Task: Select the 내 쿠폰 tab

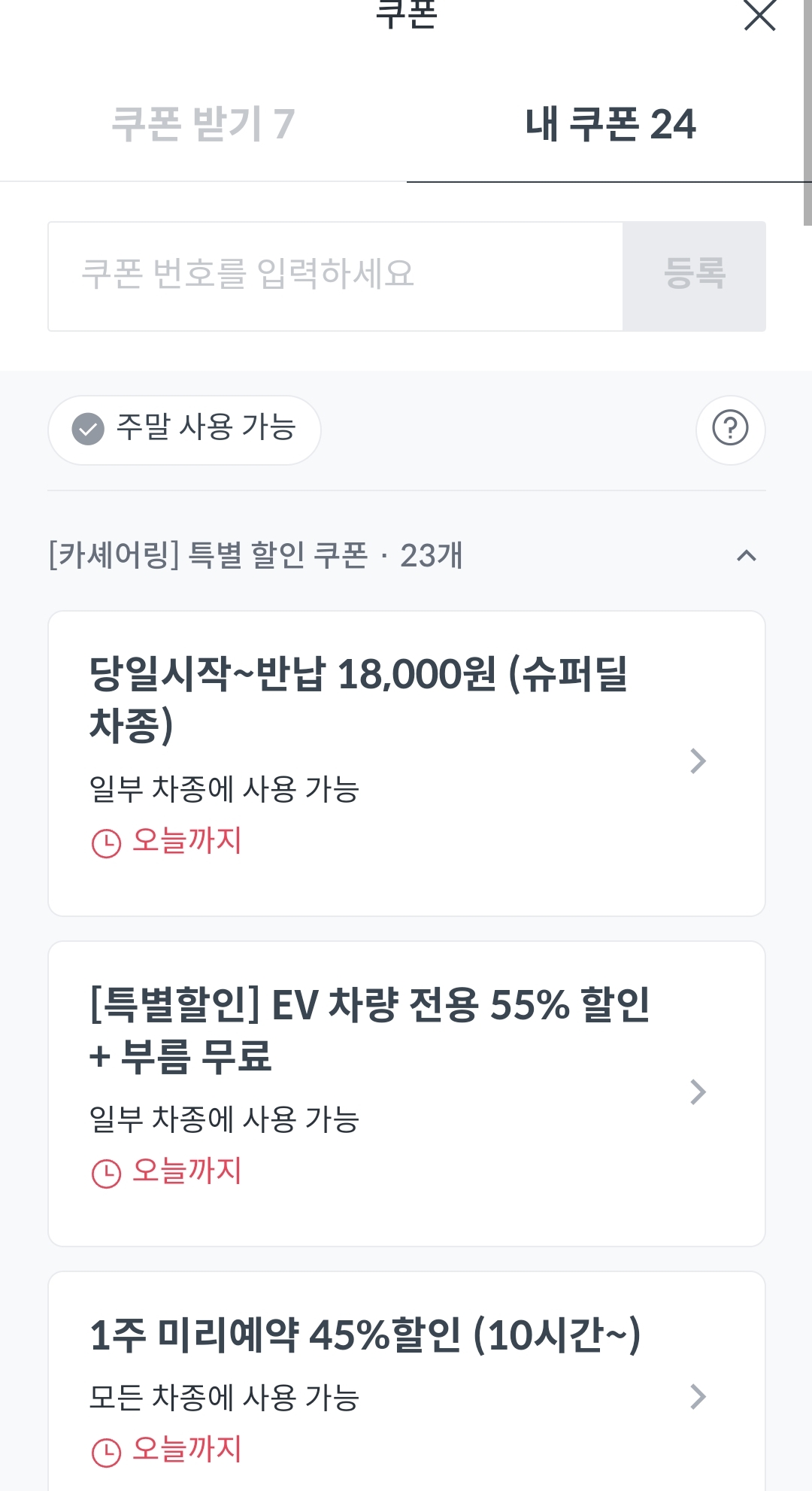Action: pyautogui.click(x=610, y=124)
